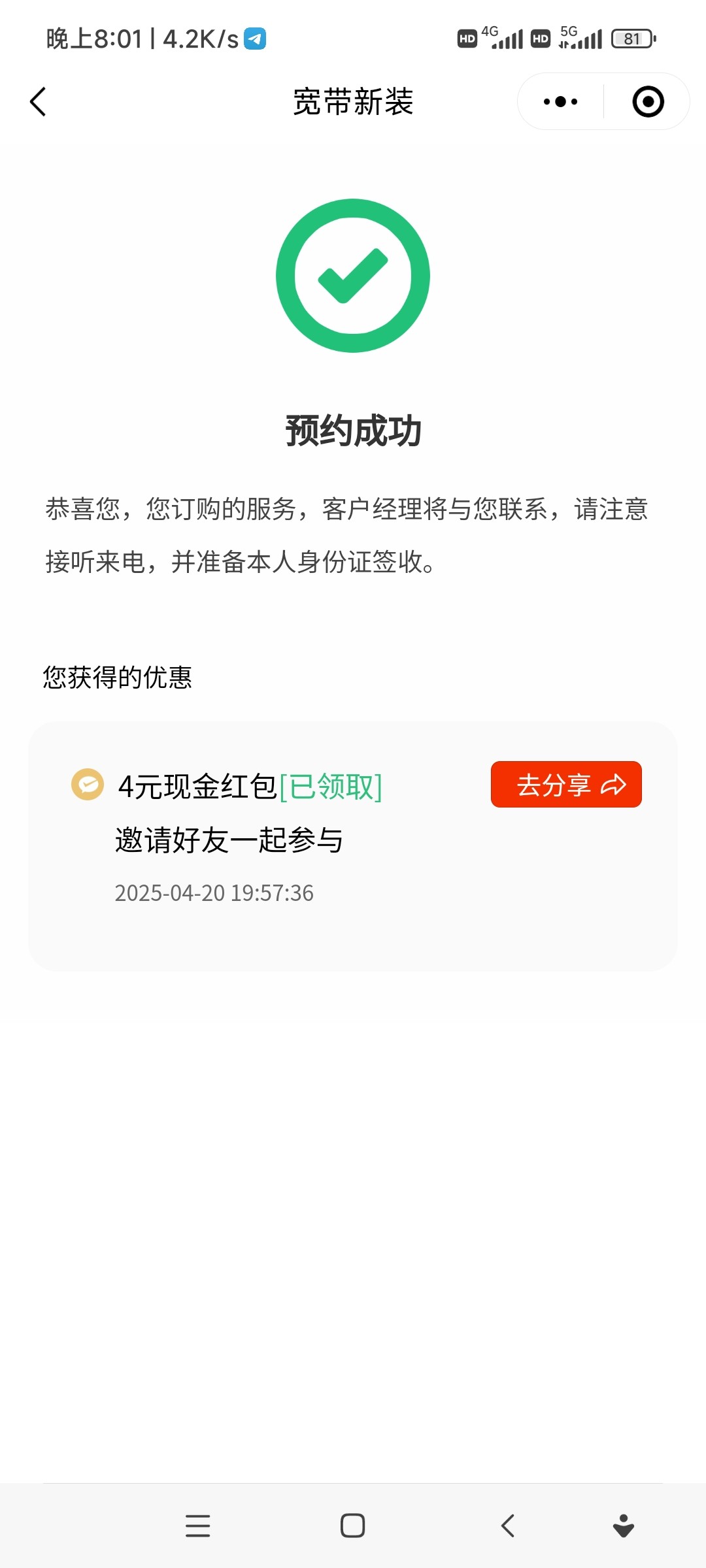Open the mini program three-dot menu

tap(561, 102)
